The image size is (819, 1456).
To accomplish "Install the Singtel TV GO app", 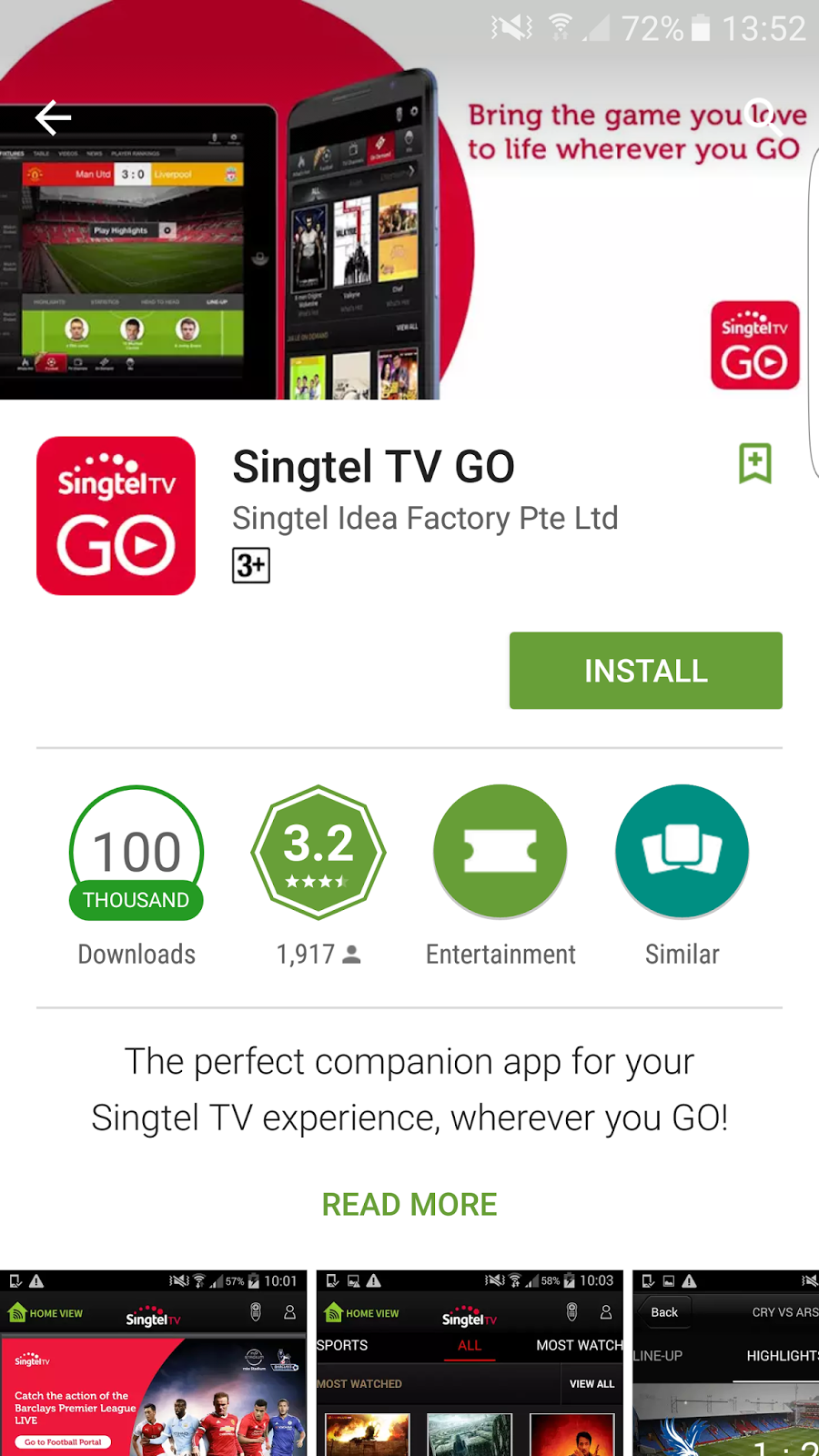I will coord(645,671).
